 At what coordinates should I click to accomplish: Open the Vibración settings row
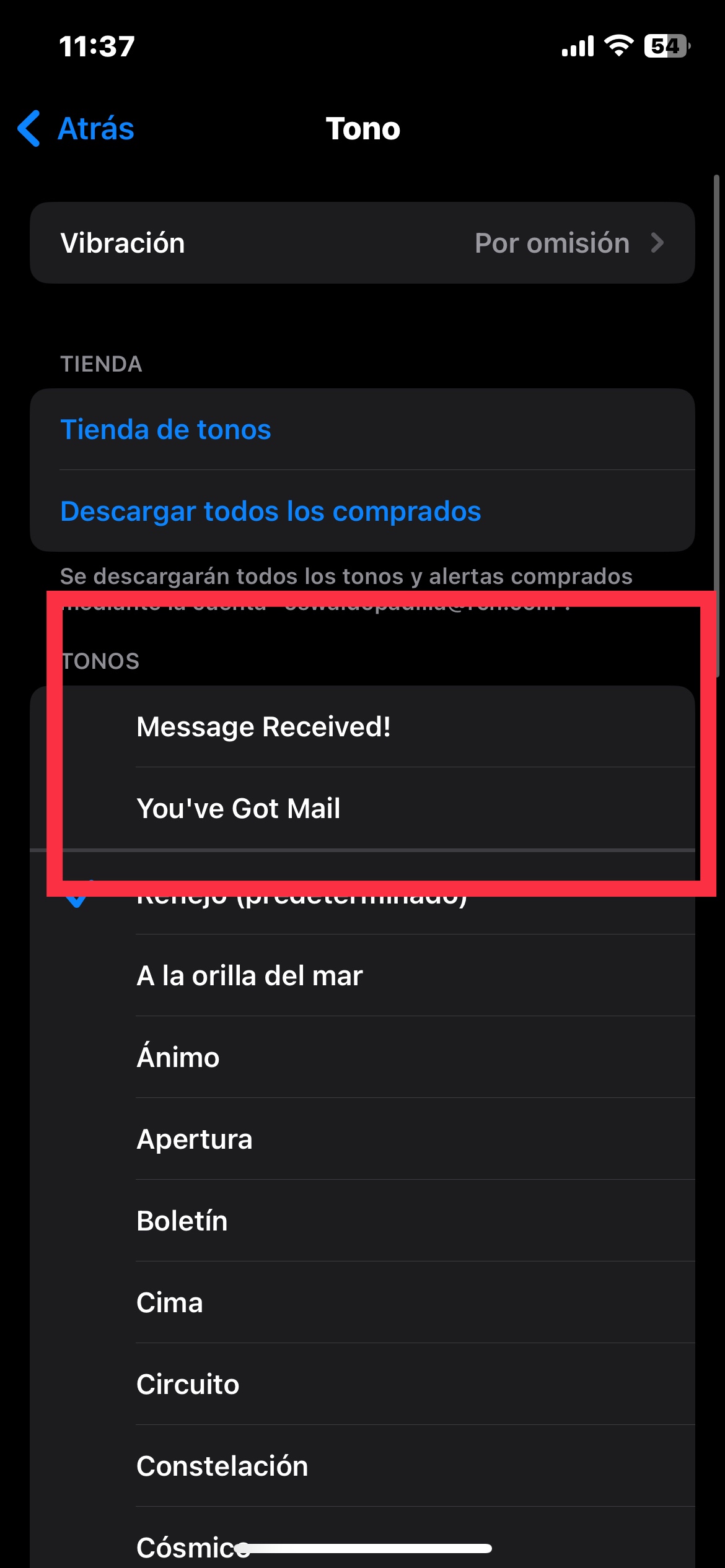pyautogui.click(x=362, y=243)
